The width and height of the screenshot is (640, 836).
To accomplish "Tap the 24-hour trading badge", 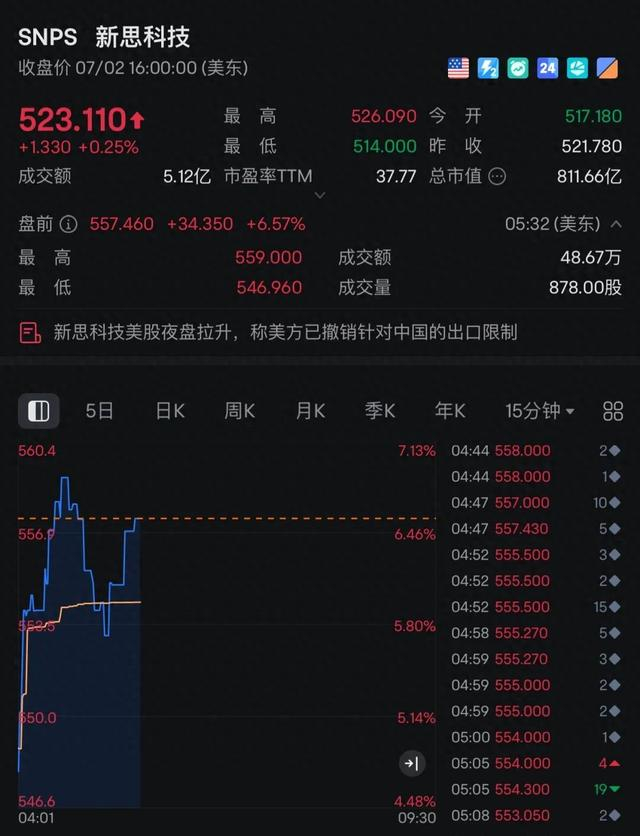I will 547,68.
